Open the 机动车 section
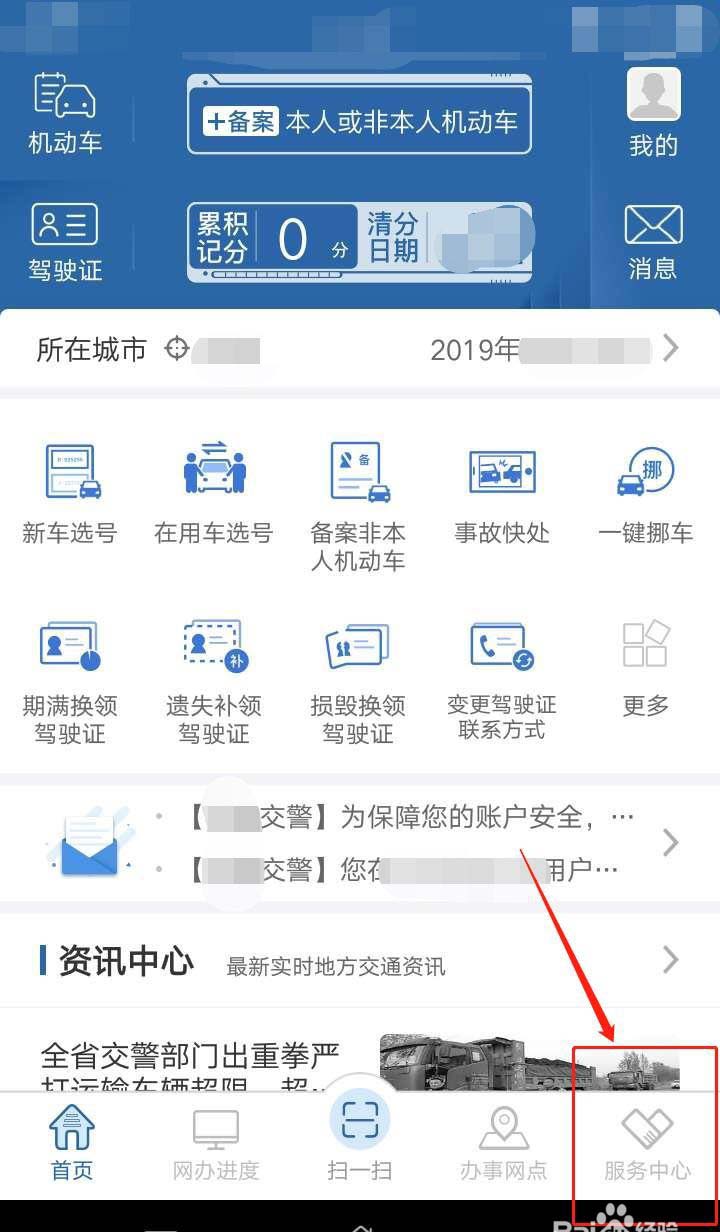 point(65,113)
